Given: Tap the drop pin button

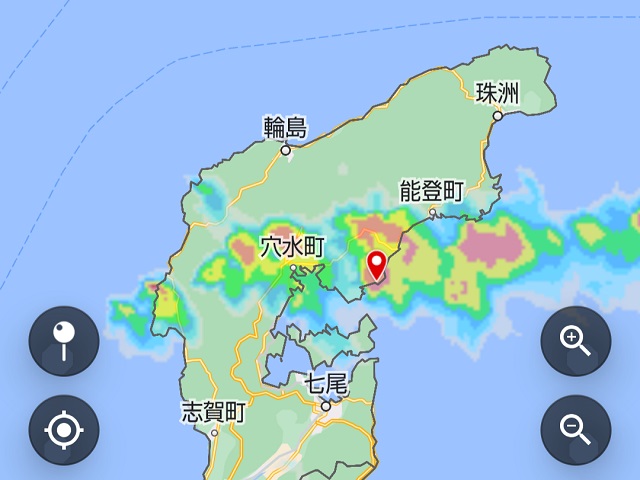Looking at the screenshot, I should (64, 341).
